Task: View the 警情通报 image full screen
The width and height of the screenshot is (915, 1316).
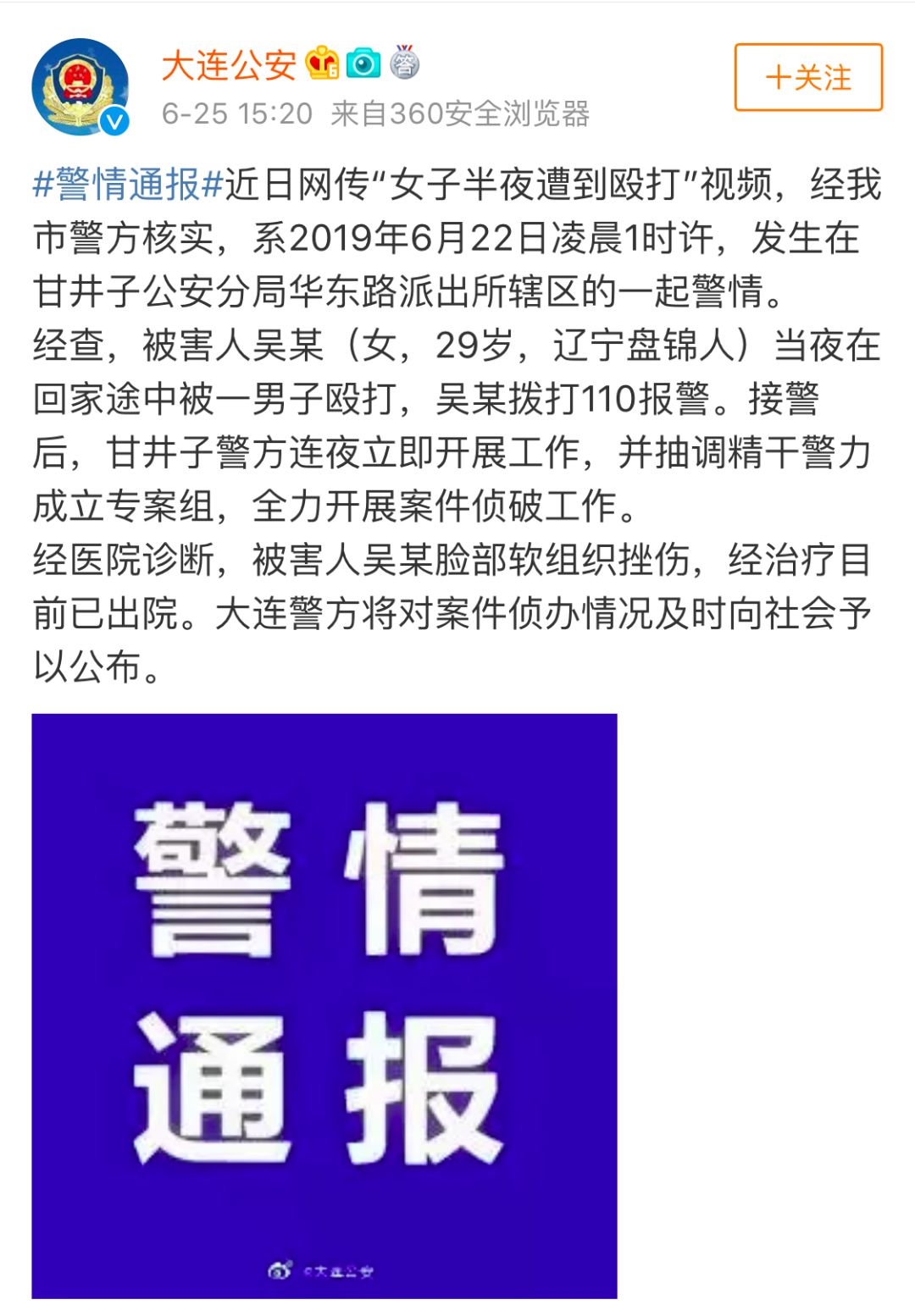Action: pos(324,1005)
